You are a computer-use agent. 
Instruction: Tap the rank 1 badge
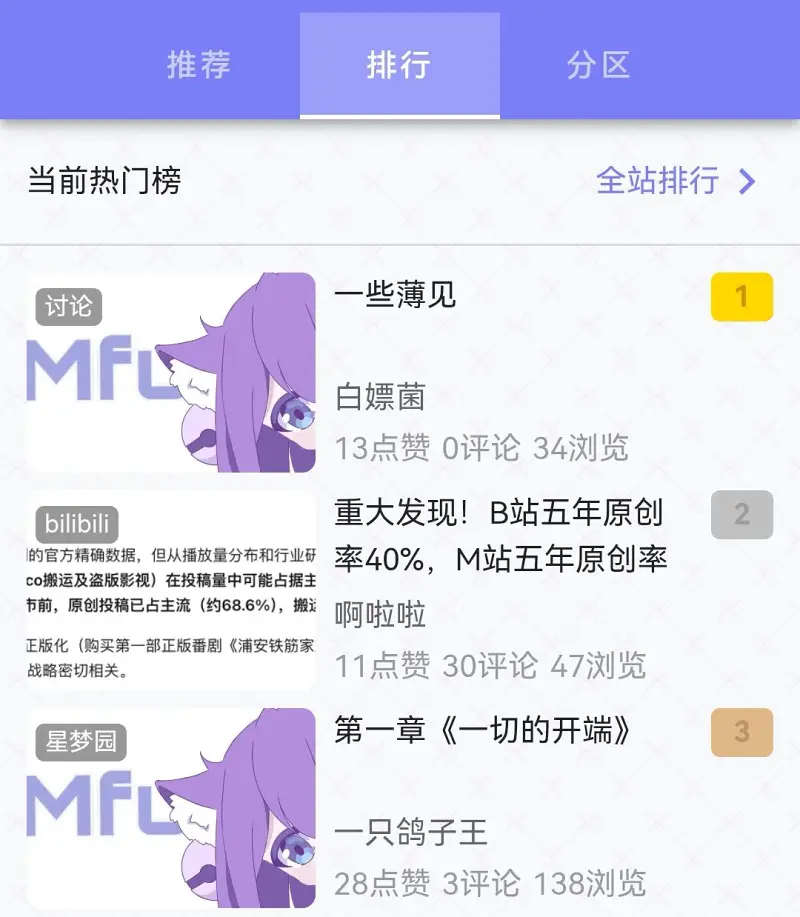pyautogui.click(x=741, y=297)
